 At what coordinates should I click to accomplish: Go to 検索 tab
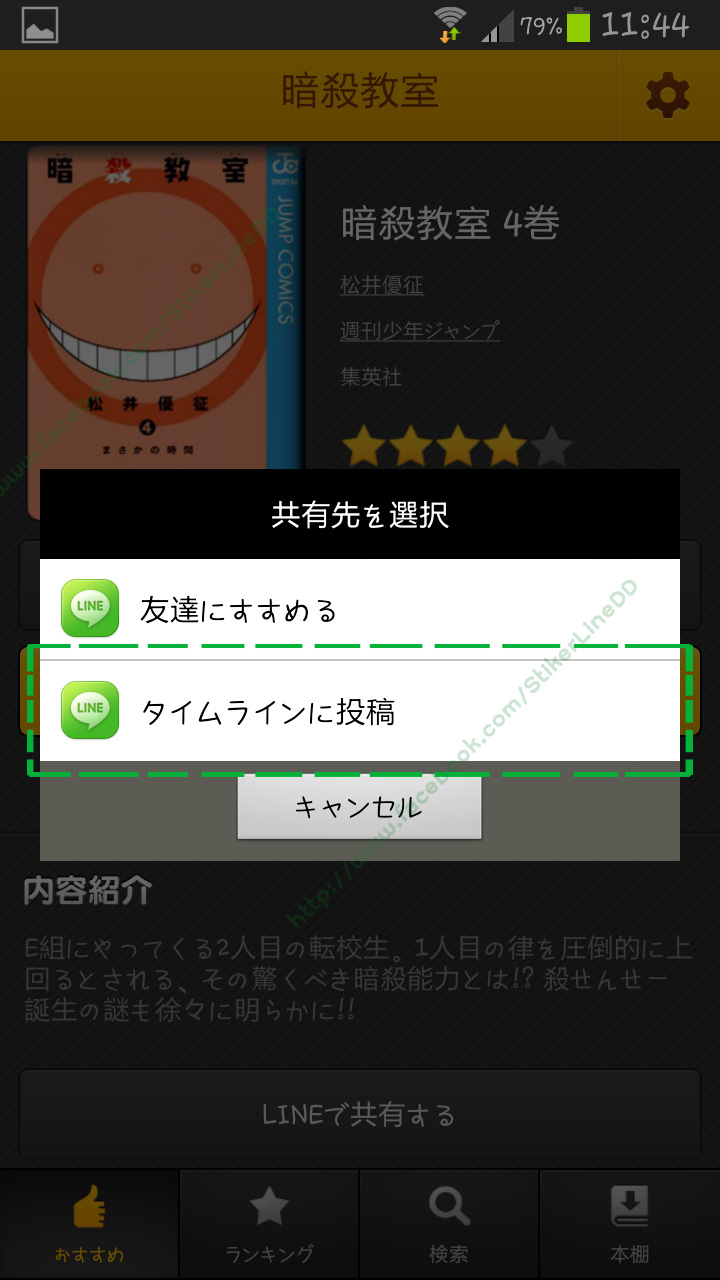pyautogui.click(x=449, y=1225)
